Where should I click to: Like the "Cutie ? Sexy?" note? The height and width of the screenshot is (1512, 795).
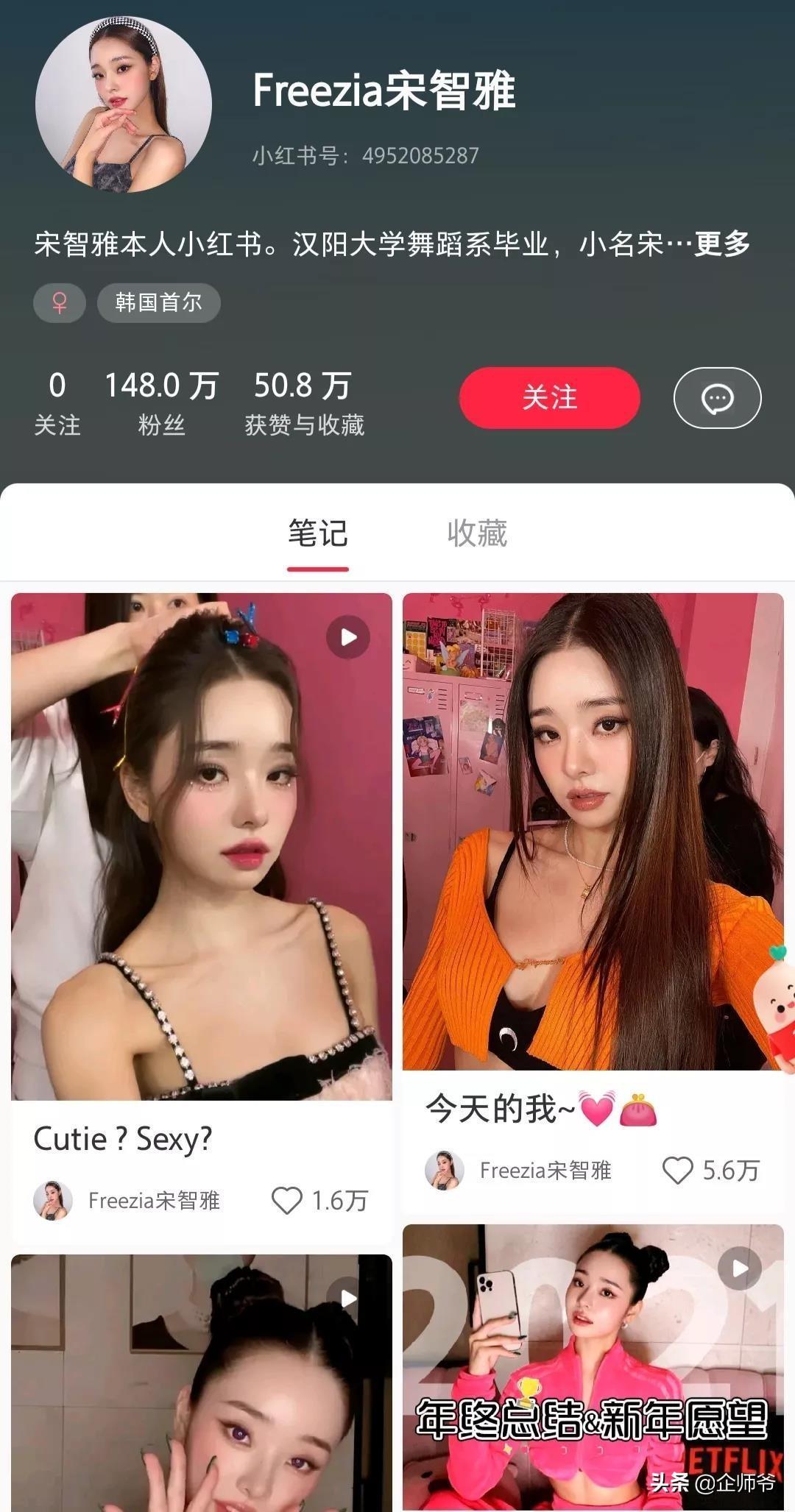(x=287, y=1201)
